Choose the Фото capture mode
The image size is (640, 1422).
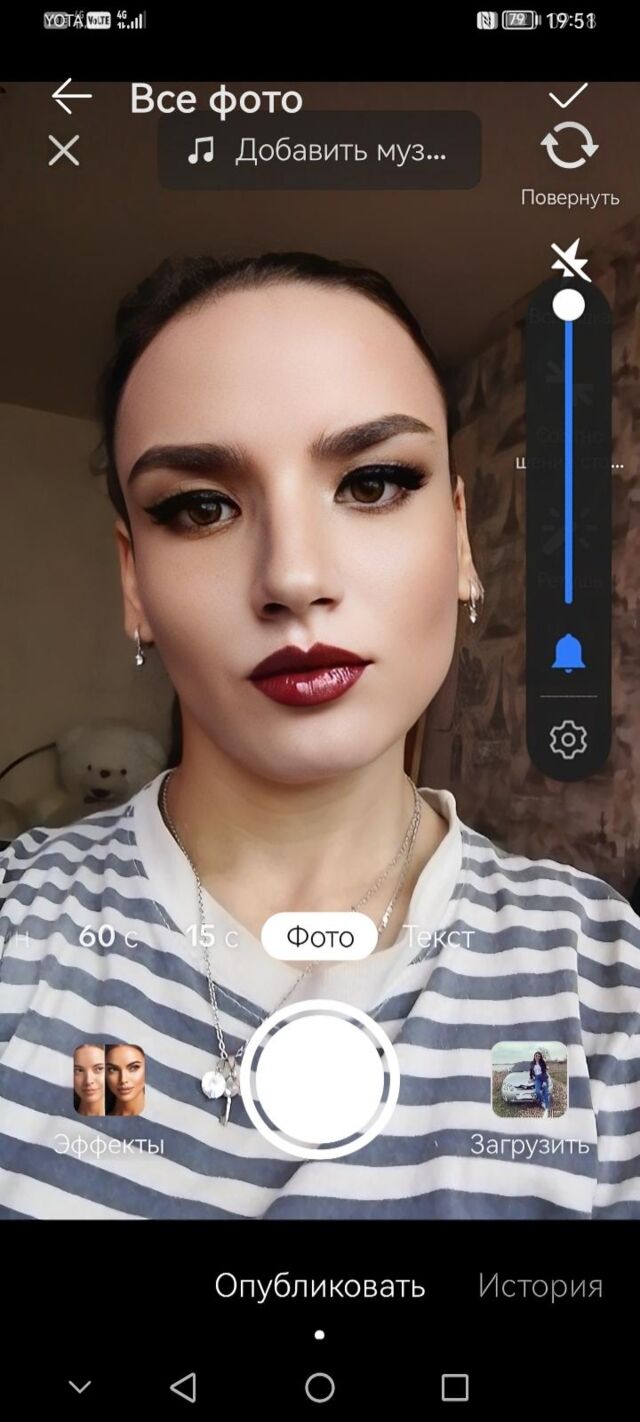320,937
